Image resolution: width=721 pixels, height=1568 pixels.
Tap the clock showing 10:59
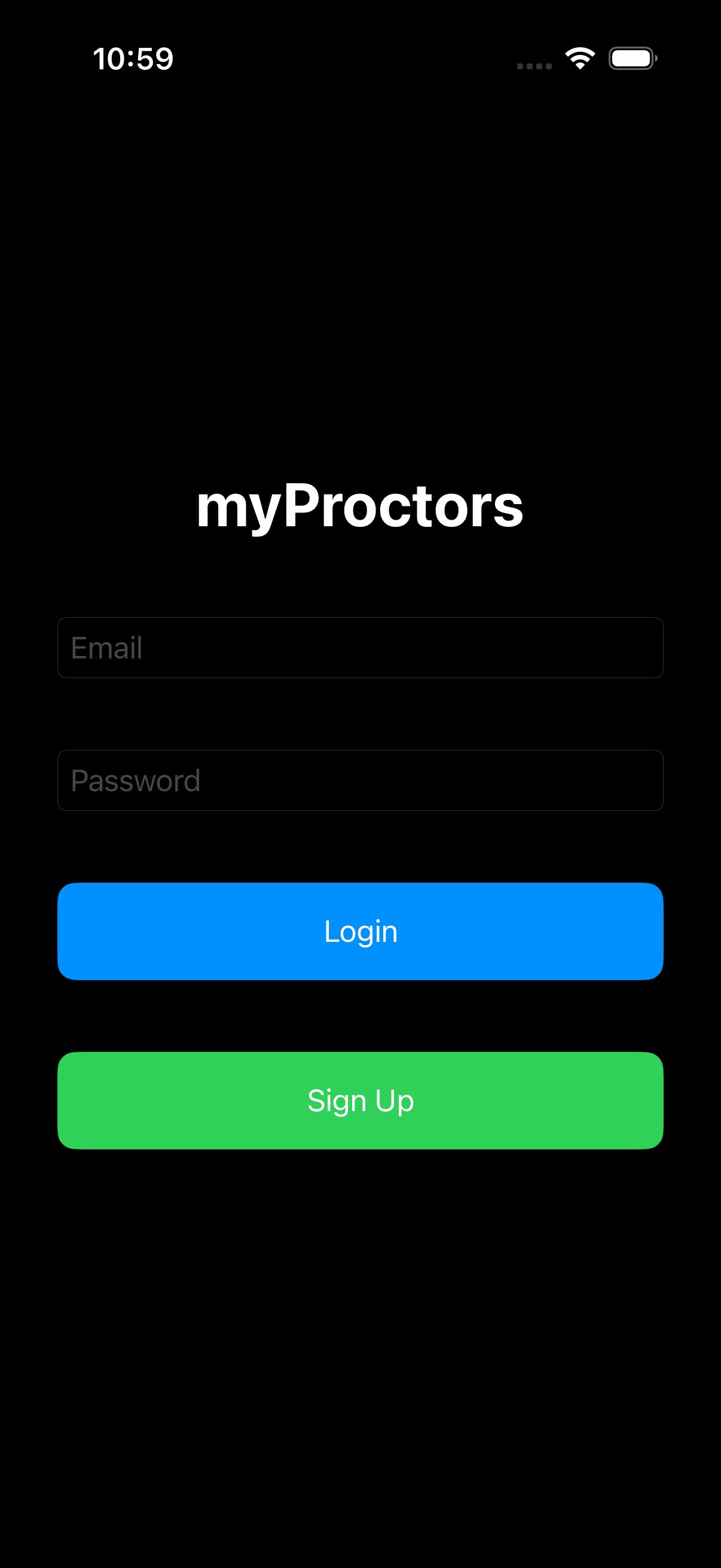(x=133, y=58)
